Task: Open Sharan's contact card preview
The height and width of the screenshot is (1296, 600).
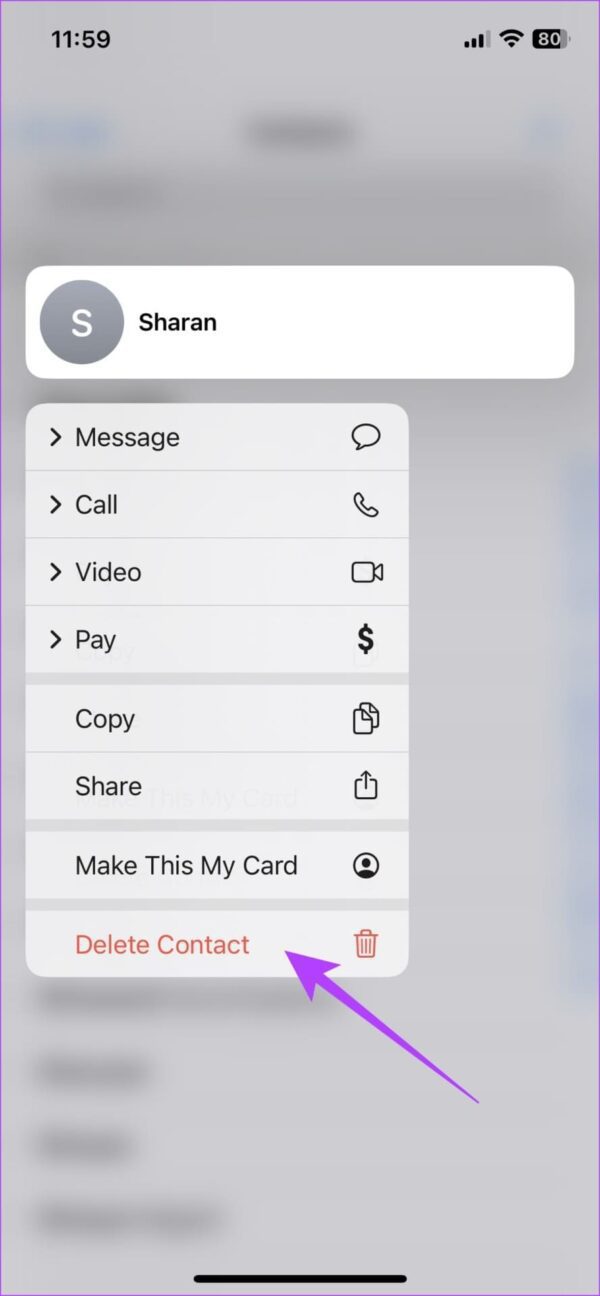Action: [x=299, y=322]
